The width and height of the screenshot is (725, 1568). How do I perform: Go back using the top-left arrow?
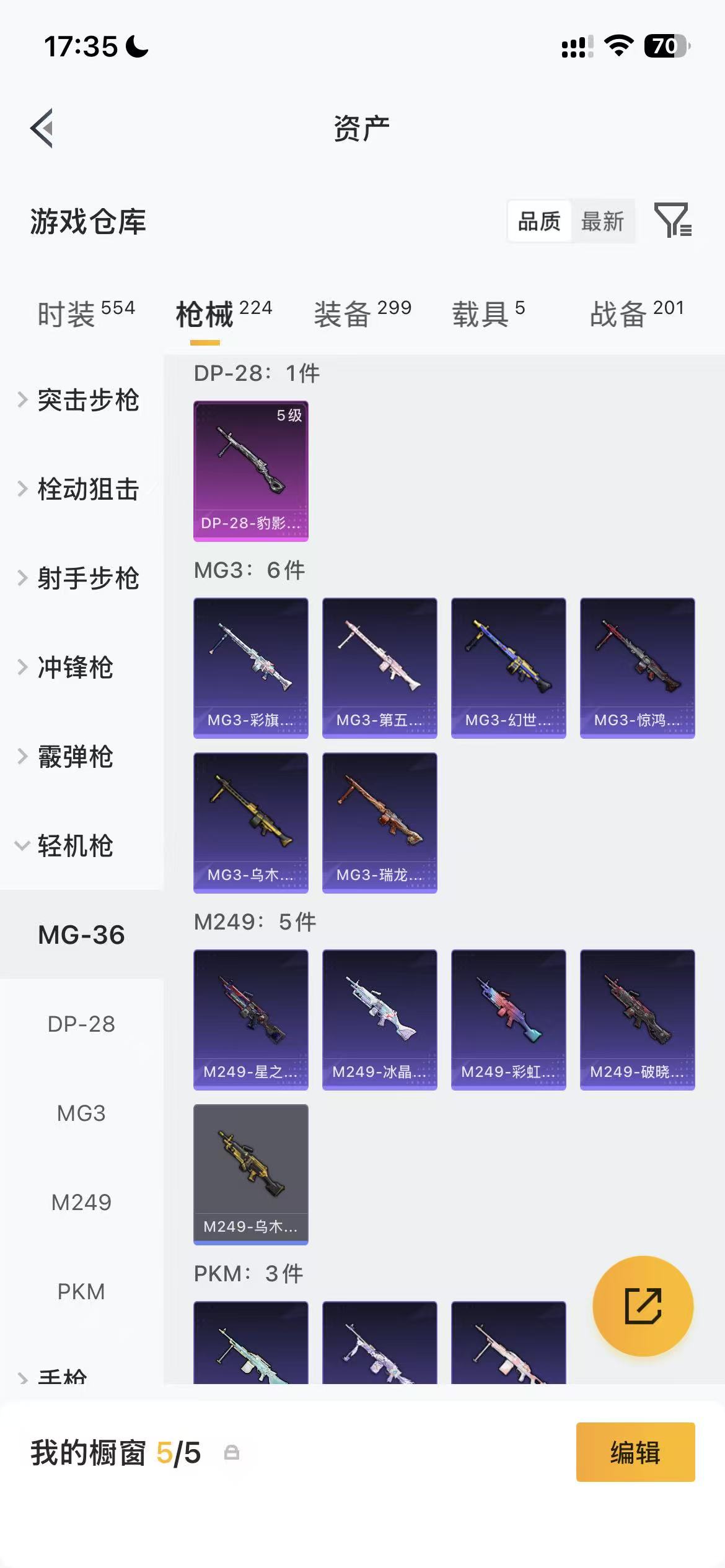click(42, 128)
